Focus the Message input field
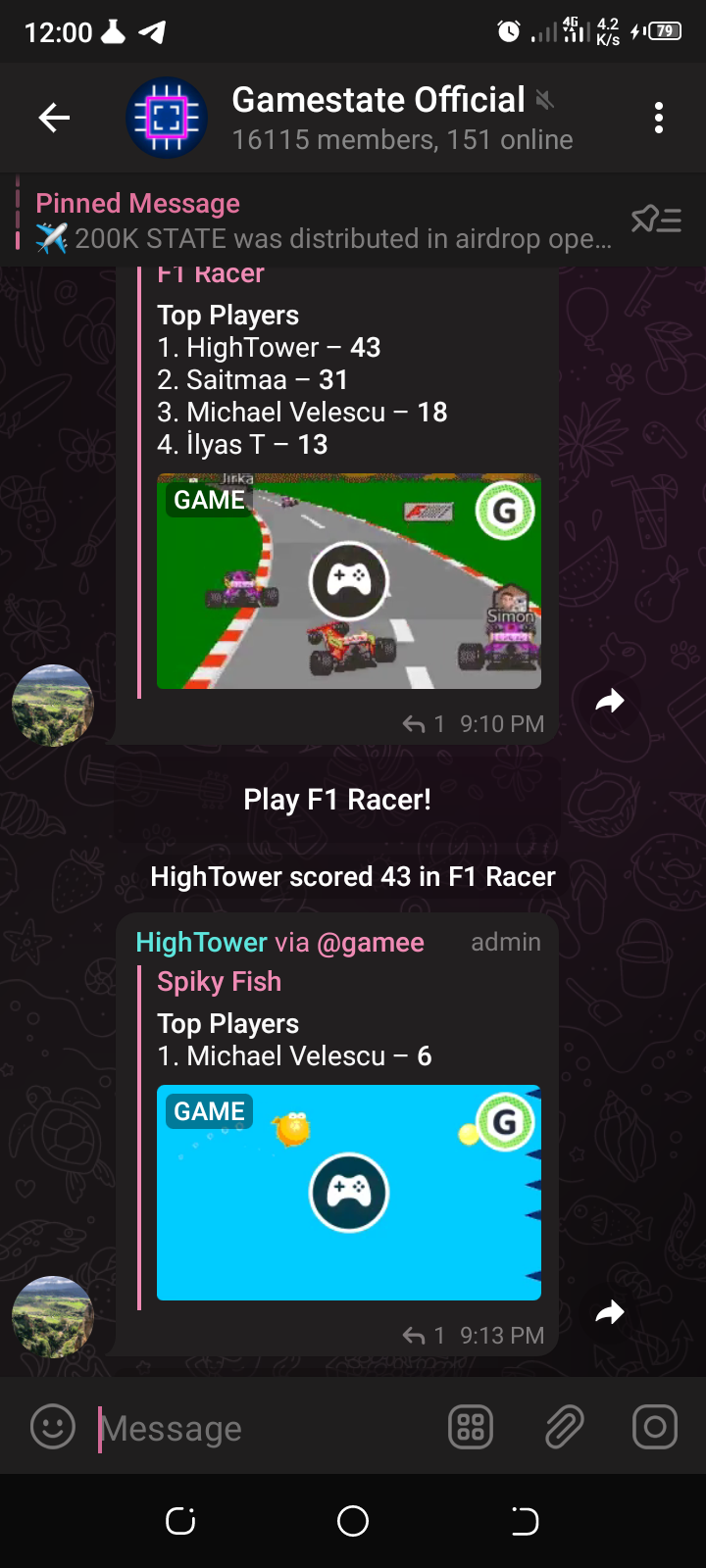The width and height of the screenshot is (706, 1568). pyautogui.click(x=265, y=1428)
